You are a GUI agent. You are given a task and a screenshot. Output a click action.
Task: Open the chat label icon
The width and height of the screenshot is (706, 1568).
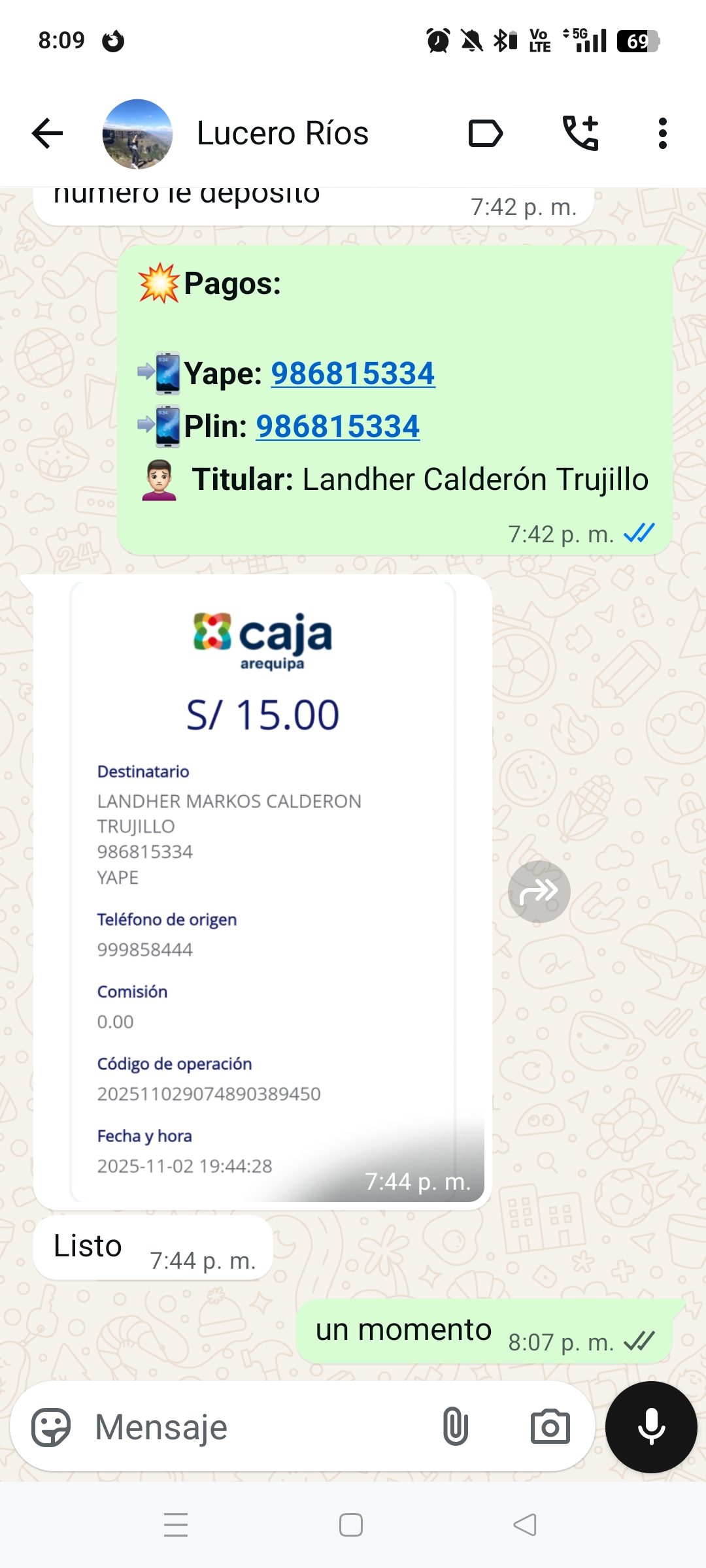485,133
